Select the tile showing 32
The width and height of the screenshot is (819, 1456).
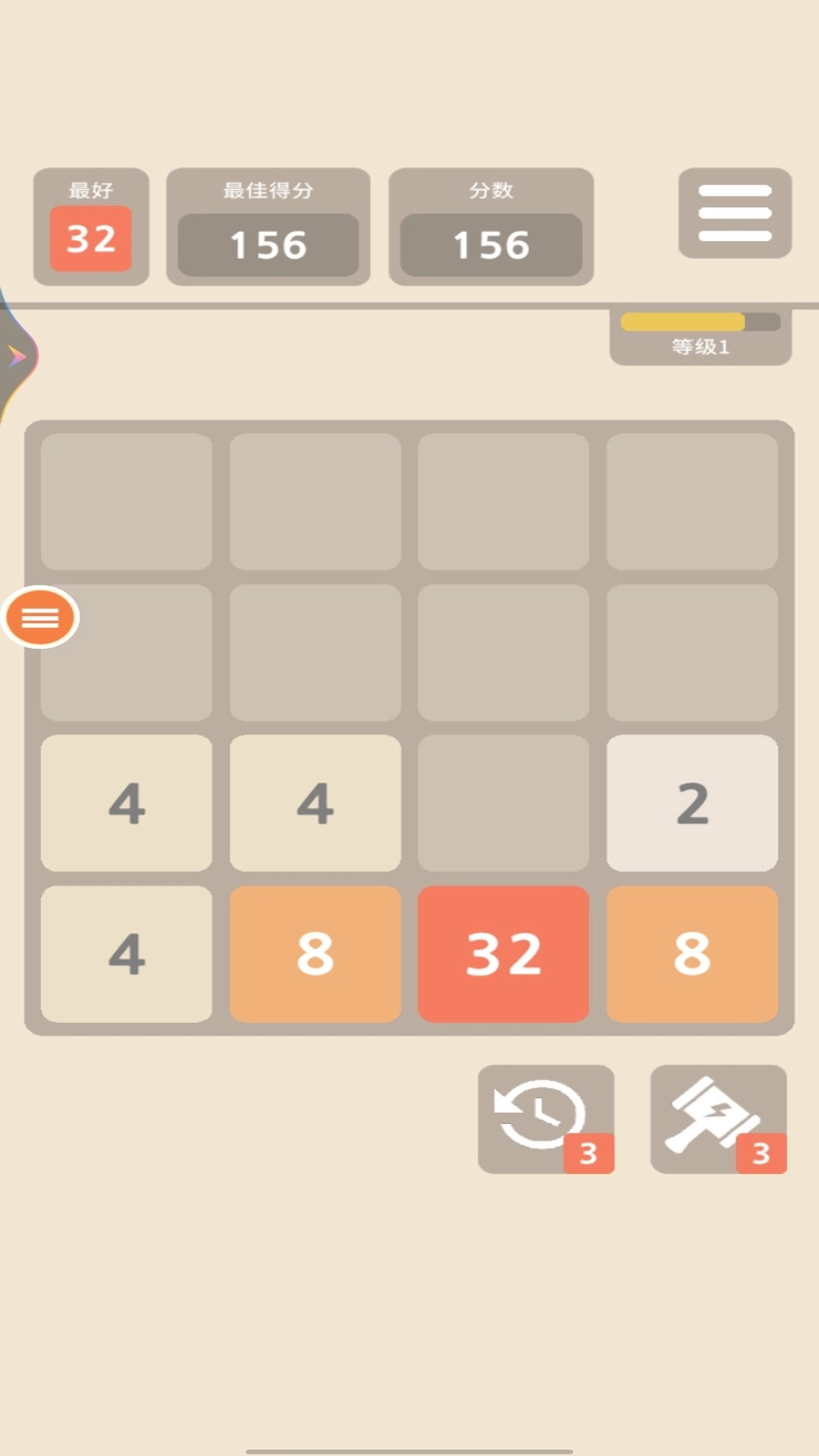[x=504, y=955]
